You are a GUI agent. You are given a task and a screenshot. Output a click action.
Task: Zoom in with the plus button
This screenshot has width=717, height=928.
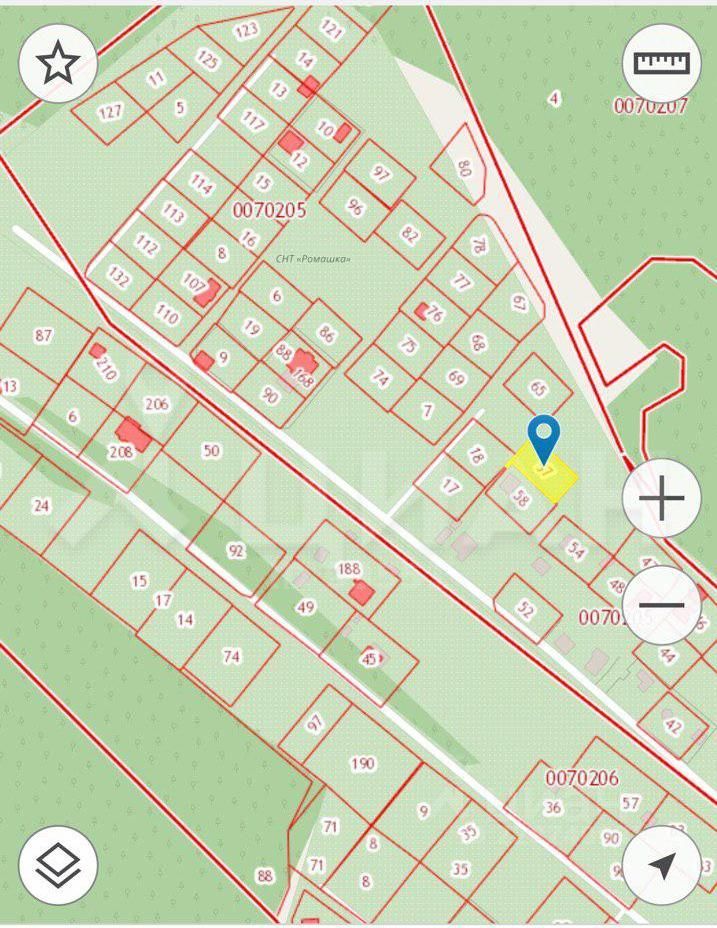tap(662, 498)
